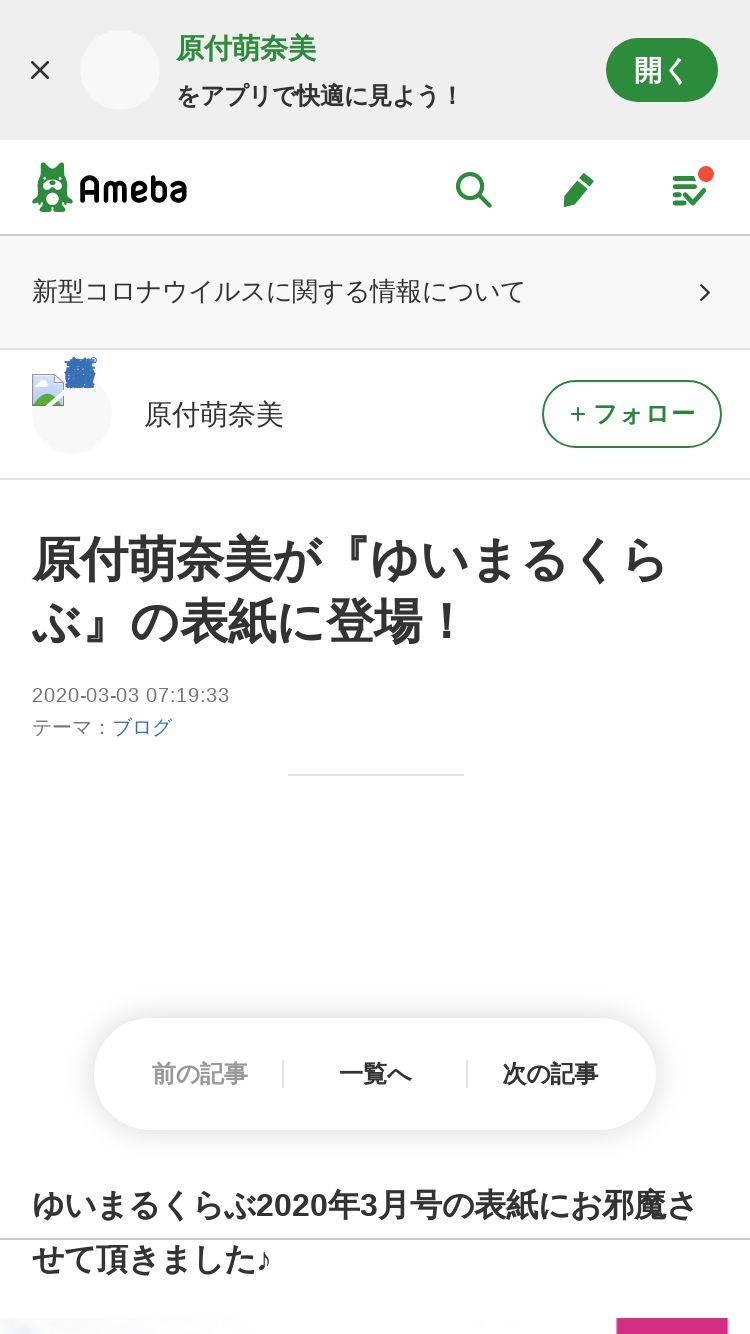Tap the pencil icon to write a post

(x=578, y=189)
